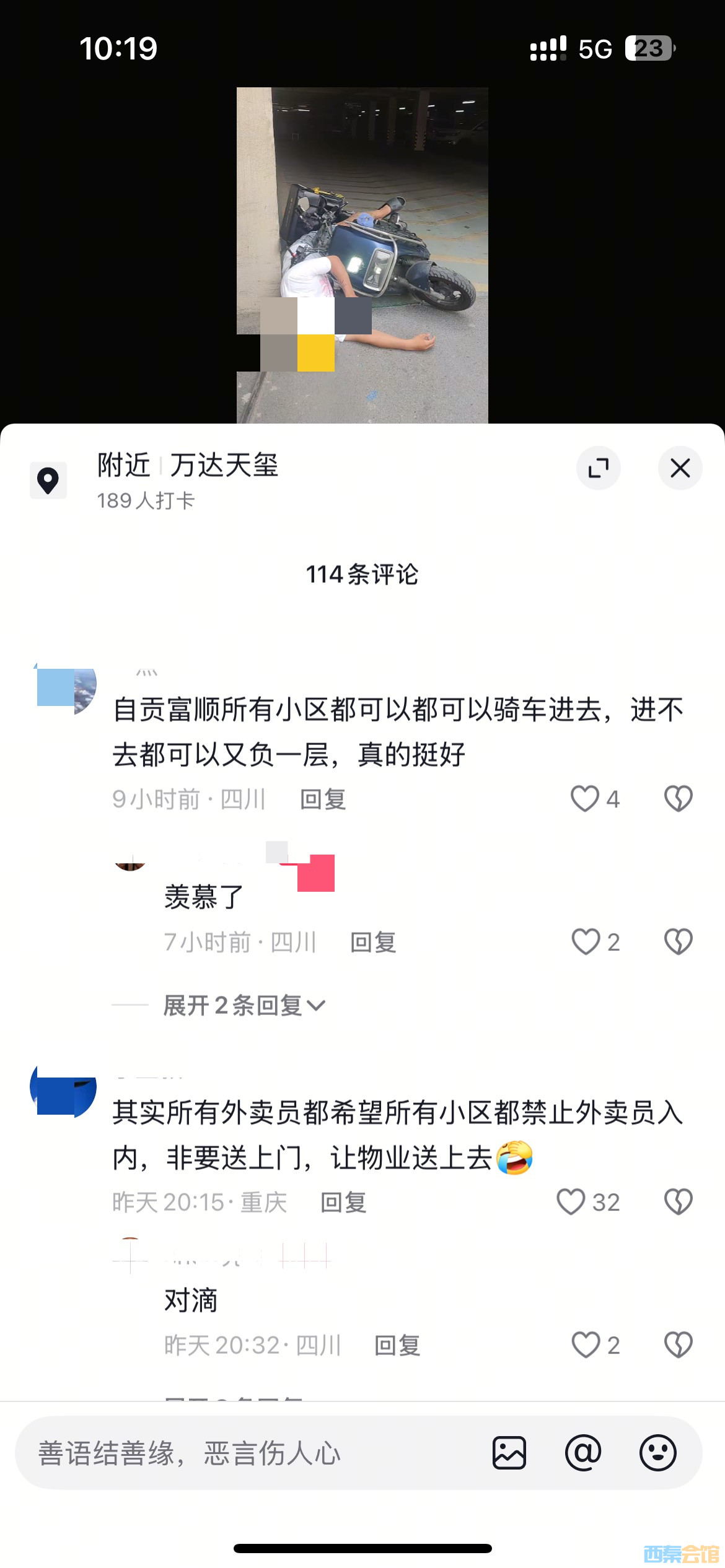Screen dimensions: 725x1568
Task: Reply to the 外卖员 comment
Action: (343, 1203)
